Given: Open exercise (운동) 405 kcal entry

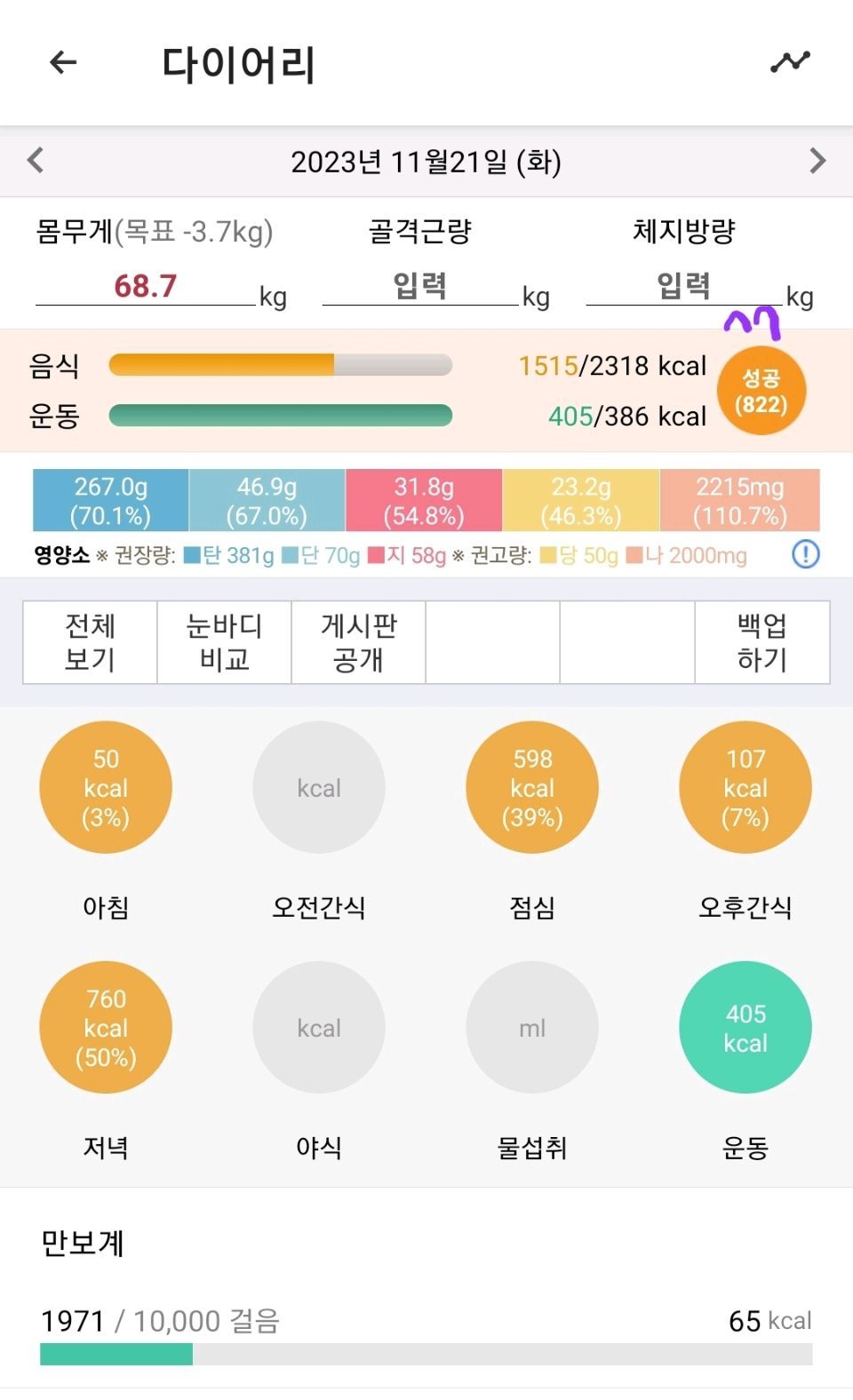Looking at the screenshot, I should pos(745,1028).
